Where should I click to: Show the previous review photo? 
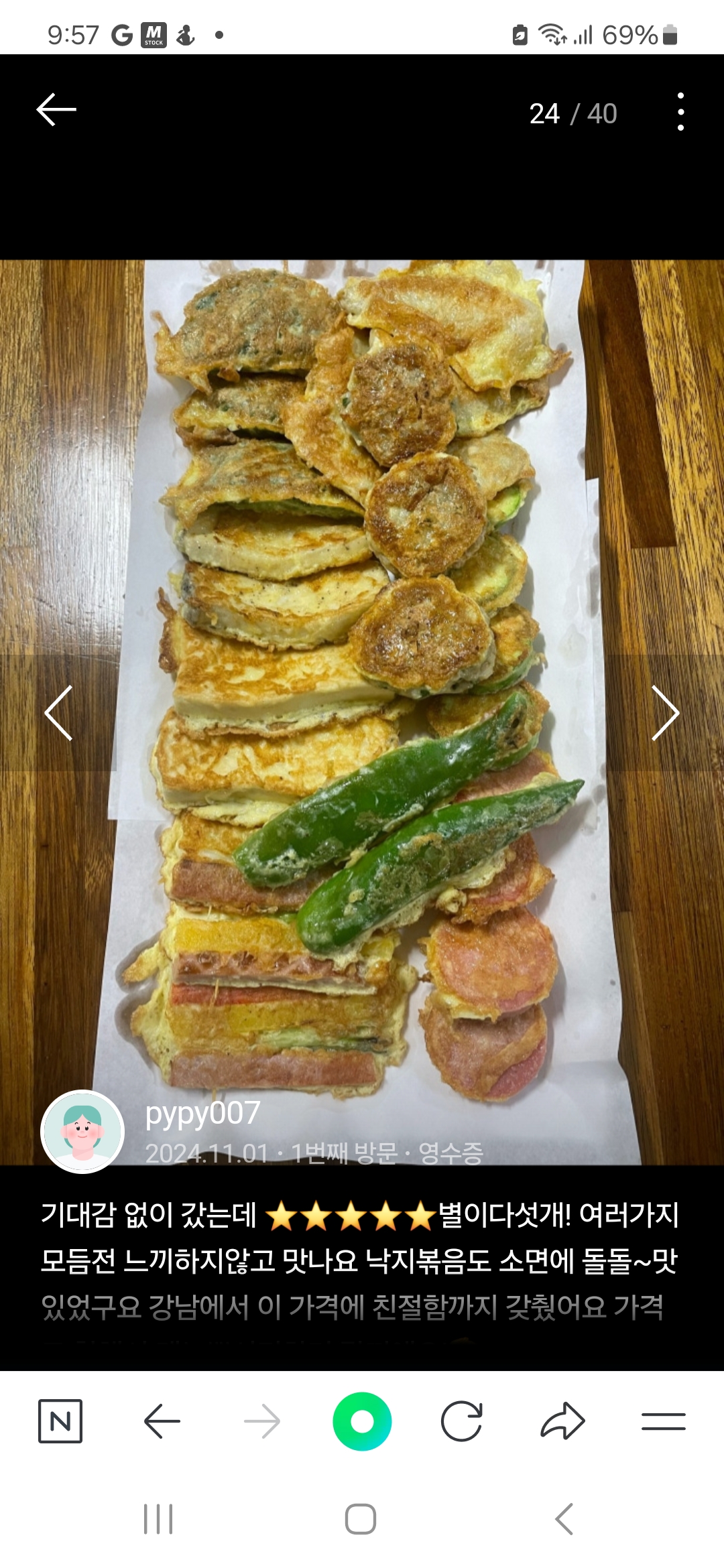point(59,713)
